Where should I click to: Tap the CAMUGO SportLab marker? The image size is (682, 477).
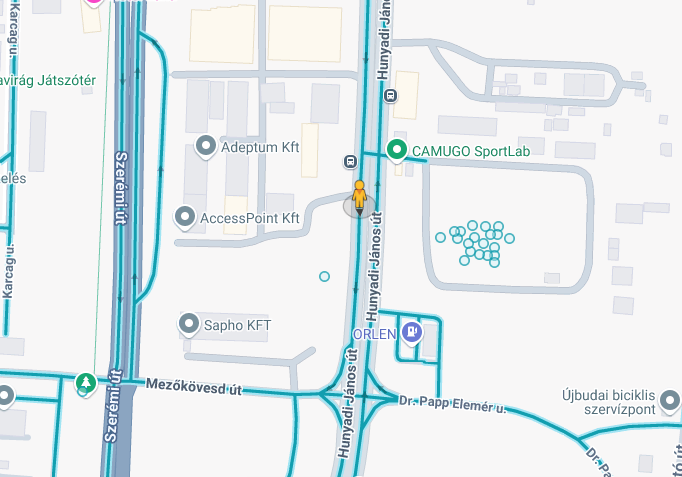(x=397, y=151)
